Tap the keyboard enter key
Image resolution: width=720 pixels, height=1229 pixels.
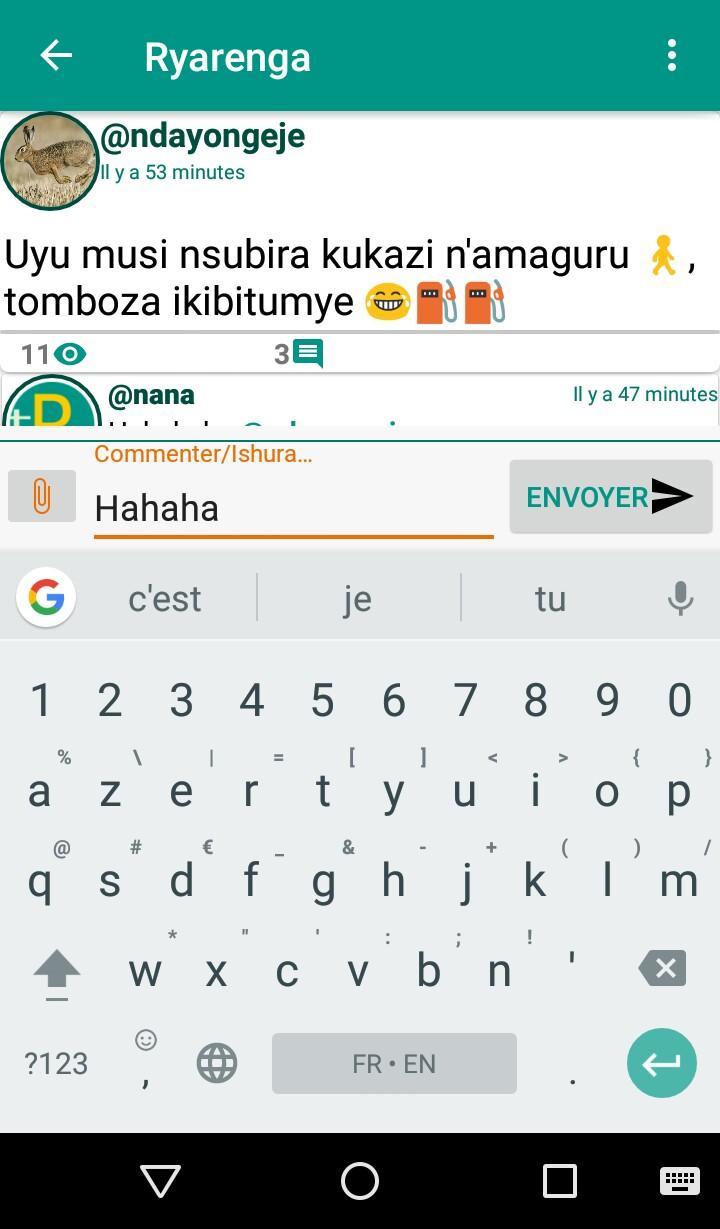[x=661, y=1063]
